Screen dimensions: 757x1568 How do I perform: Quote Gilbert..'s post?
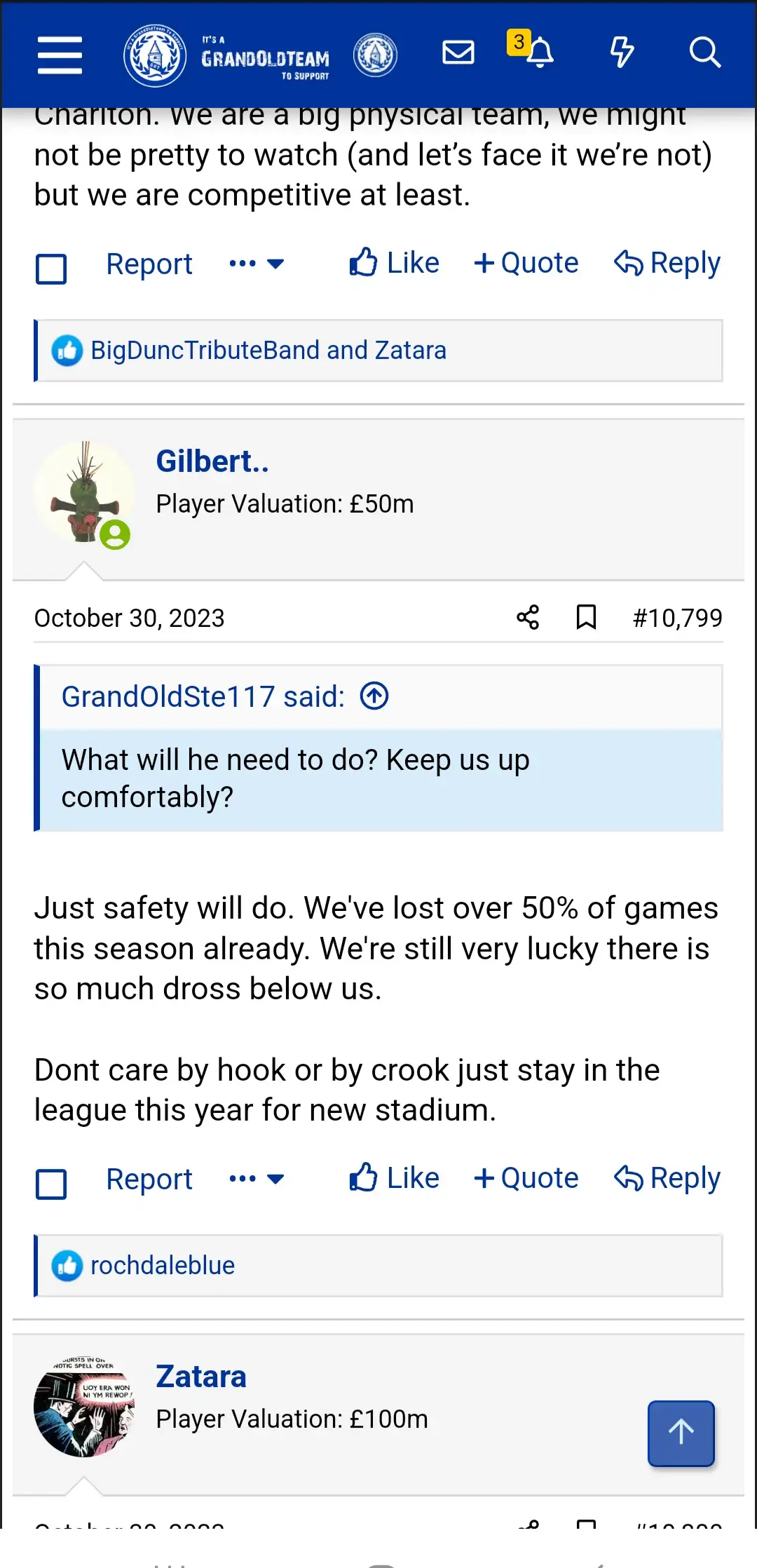click(x=526, y=1178)
